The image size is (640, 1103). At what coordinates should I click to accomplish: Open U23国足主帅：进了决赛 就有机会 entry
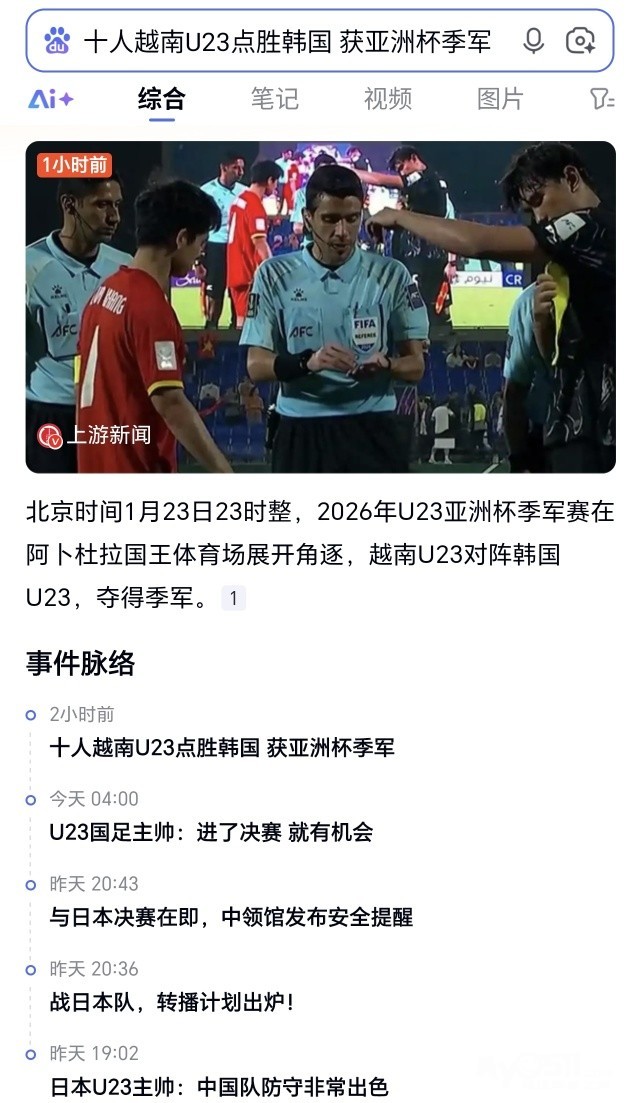tap(211, 832)
